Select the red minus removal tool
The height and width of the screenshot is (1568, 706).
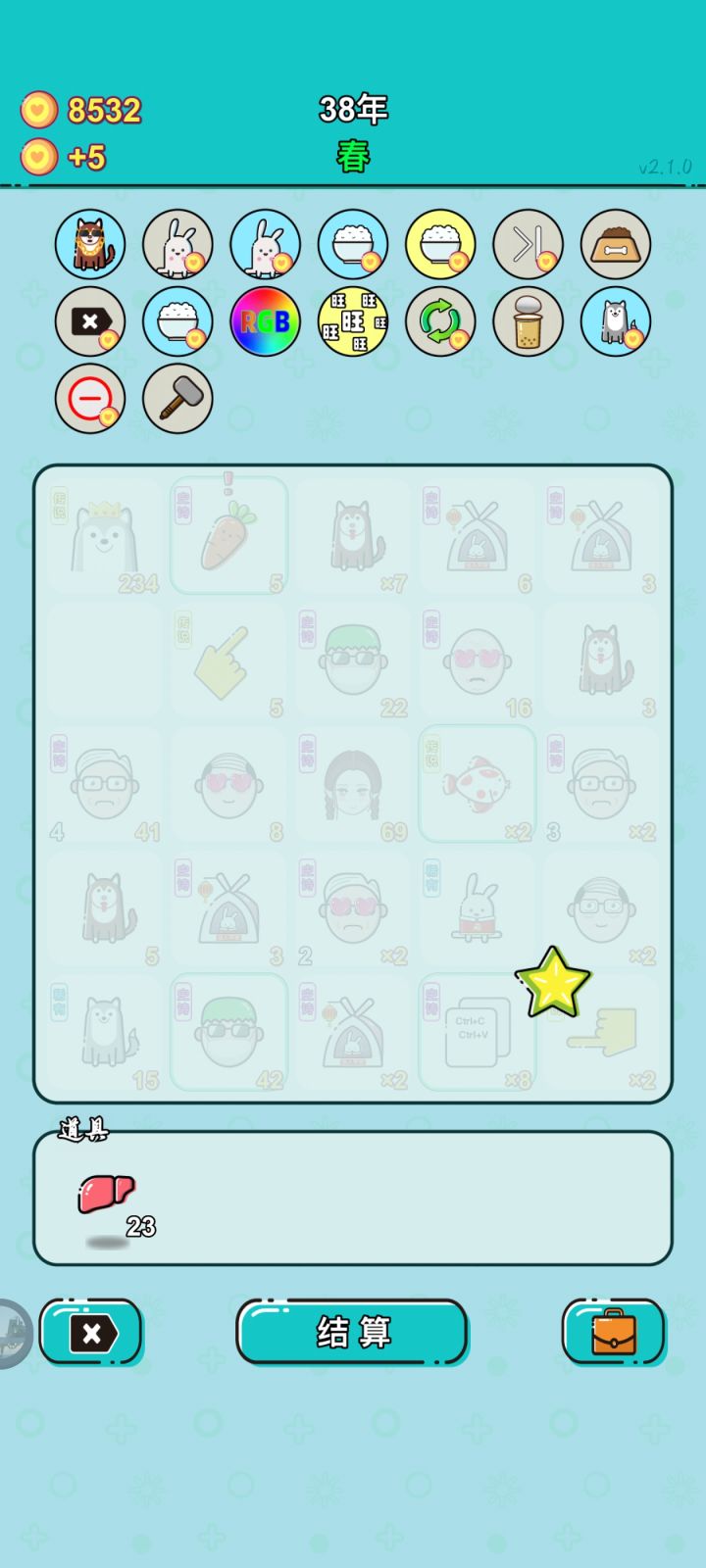[90, 399]
